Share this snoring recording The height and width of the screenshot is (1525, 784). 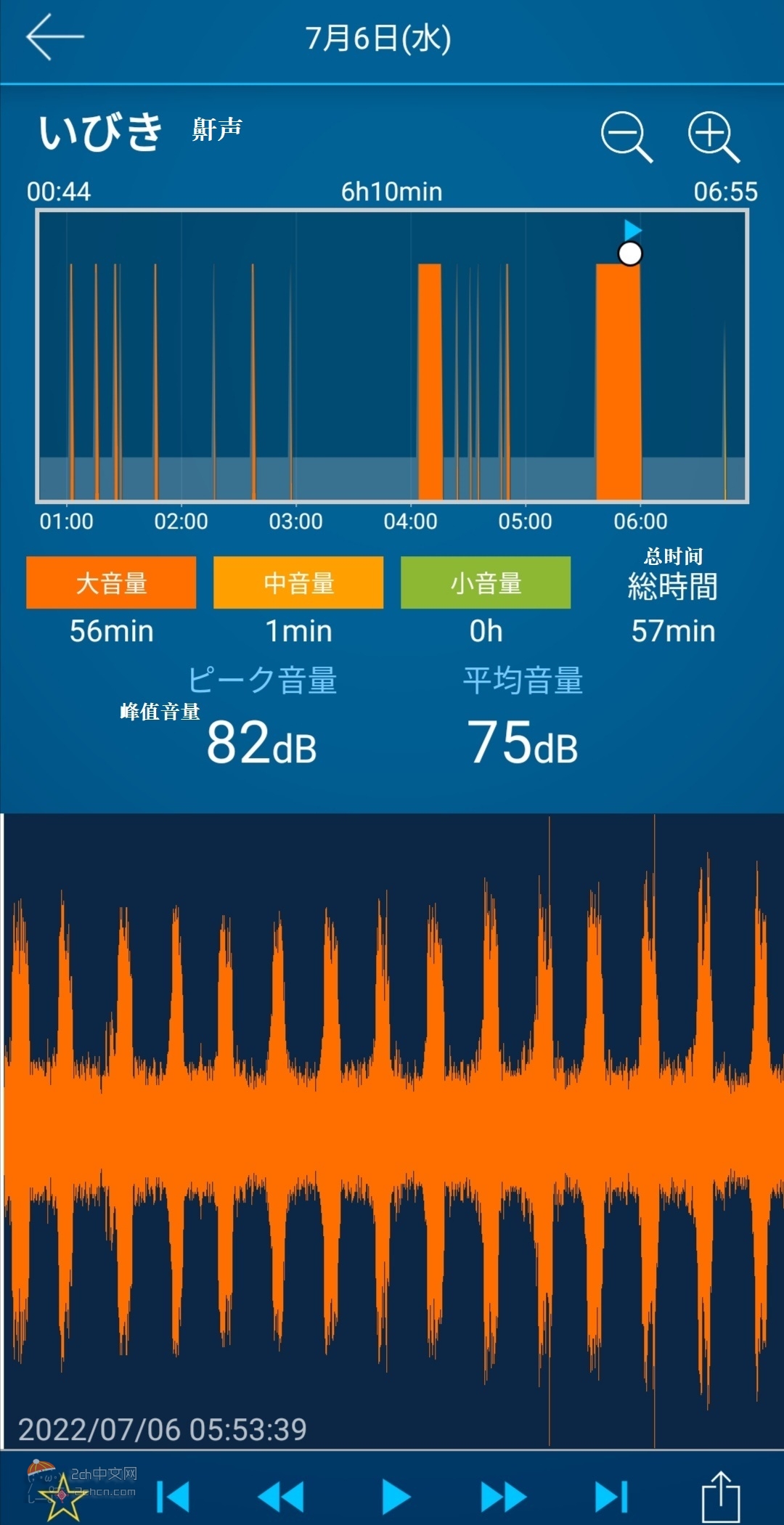[x=720, y=1496]
